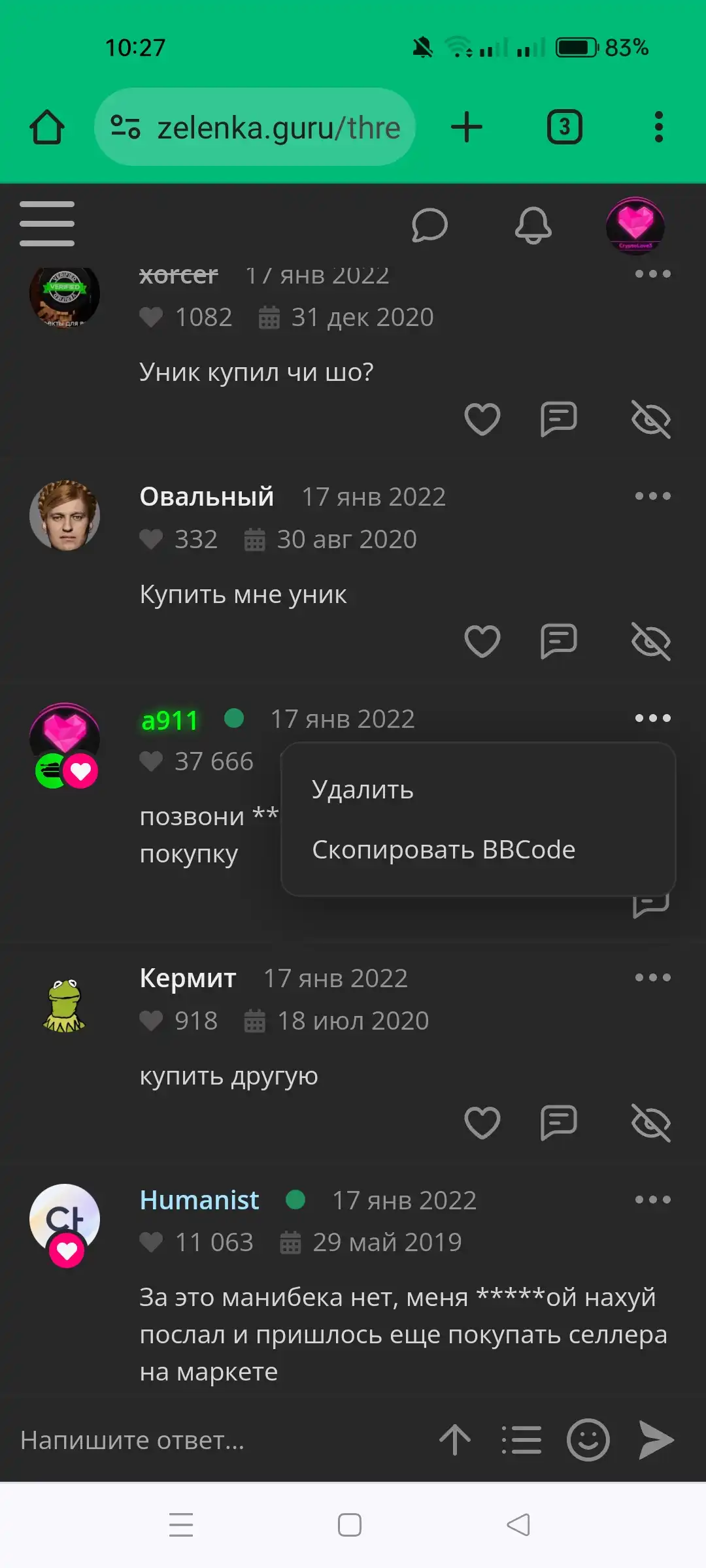Open browser tab switcher showing 3

[565, 127]
